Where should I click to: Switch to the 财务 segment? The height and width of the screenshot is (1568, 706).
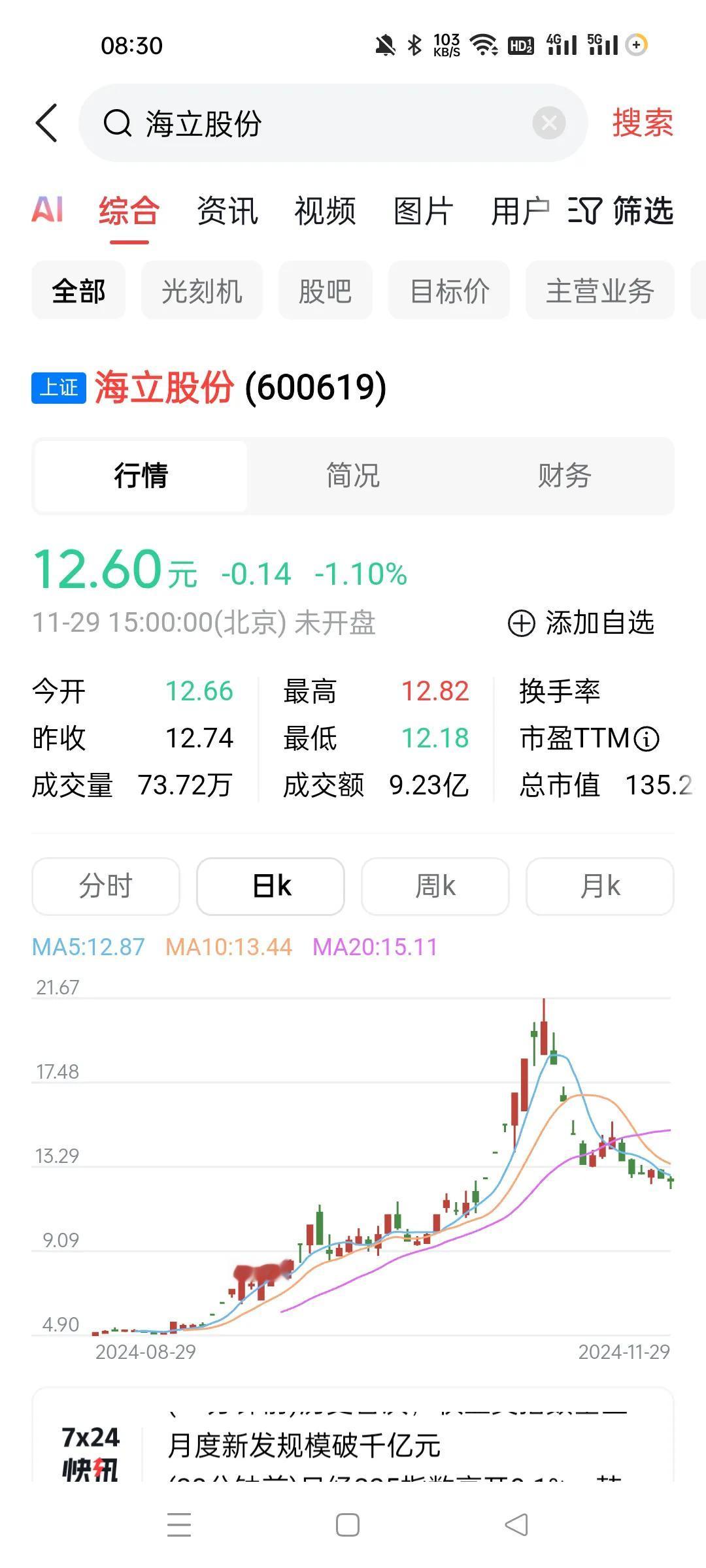(x=565, y=475)
